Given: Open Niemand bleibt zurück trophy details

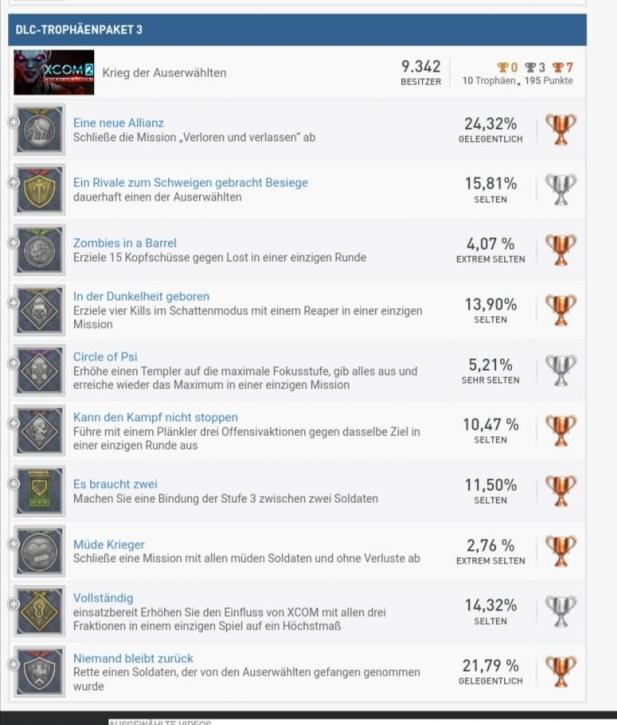Looking at the screenshot, I should click(x=133, y=658).
